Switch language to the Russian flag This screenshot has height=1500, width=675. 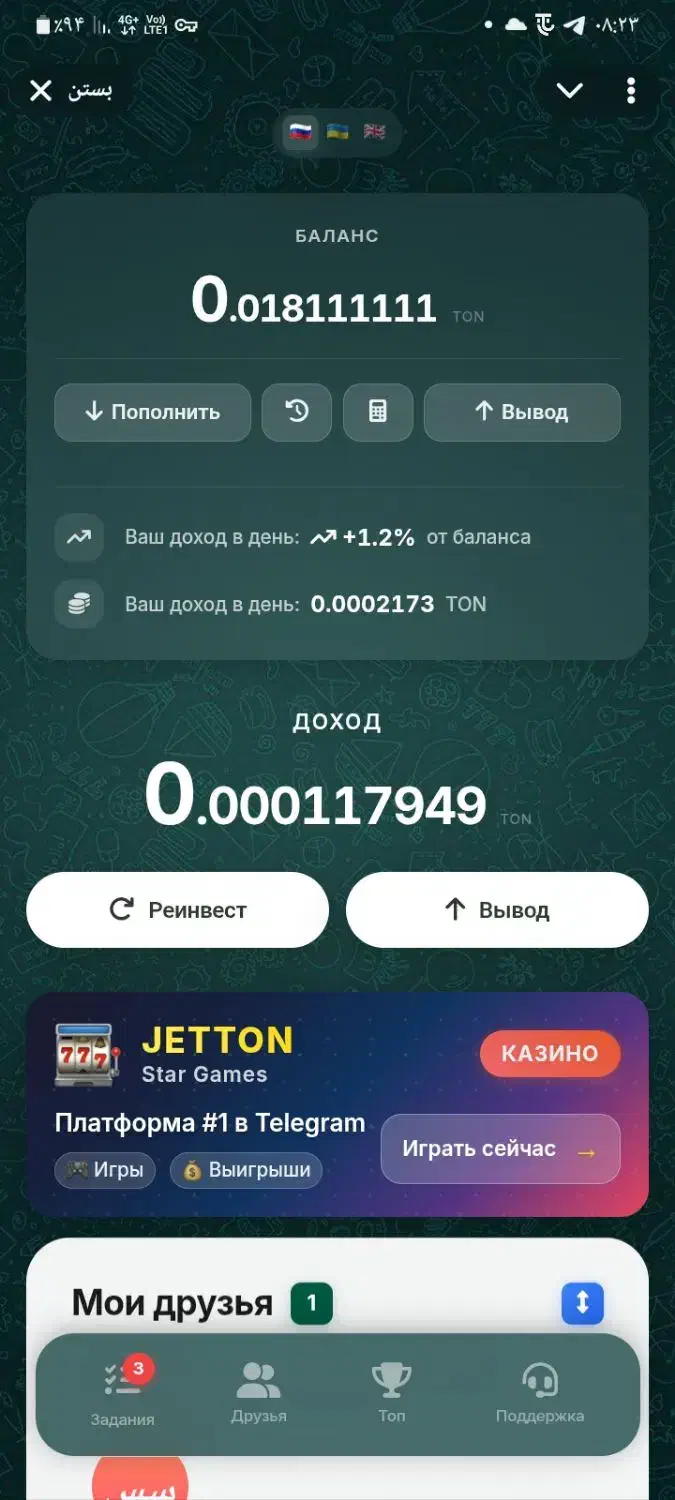[300, 132]
